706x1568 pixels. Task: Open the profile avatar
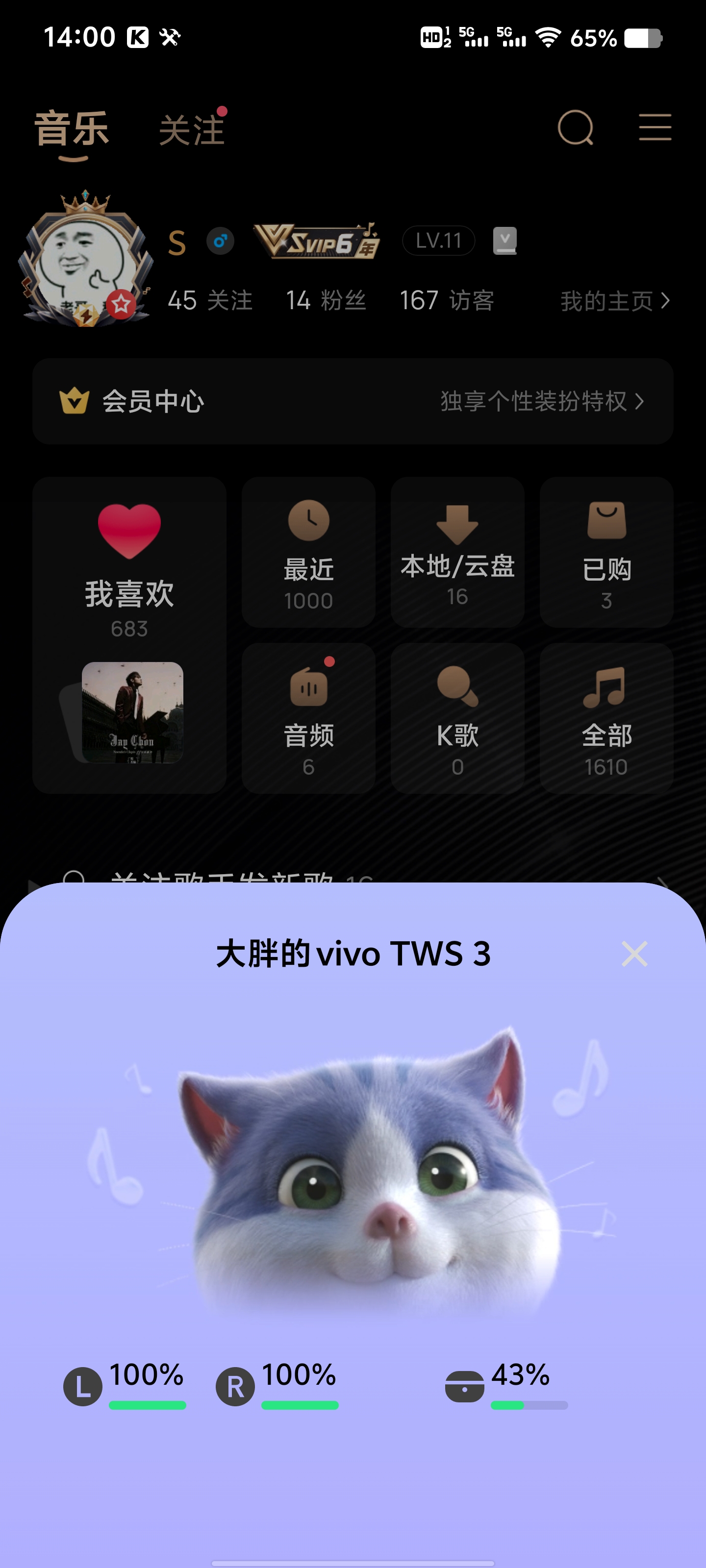point(86,262)
